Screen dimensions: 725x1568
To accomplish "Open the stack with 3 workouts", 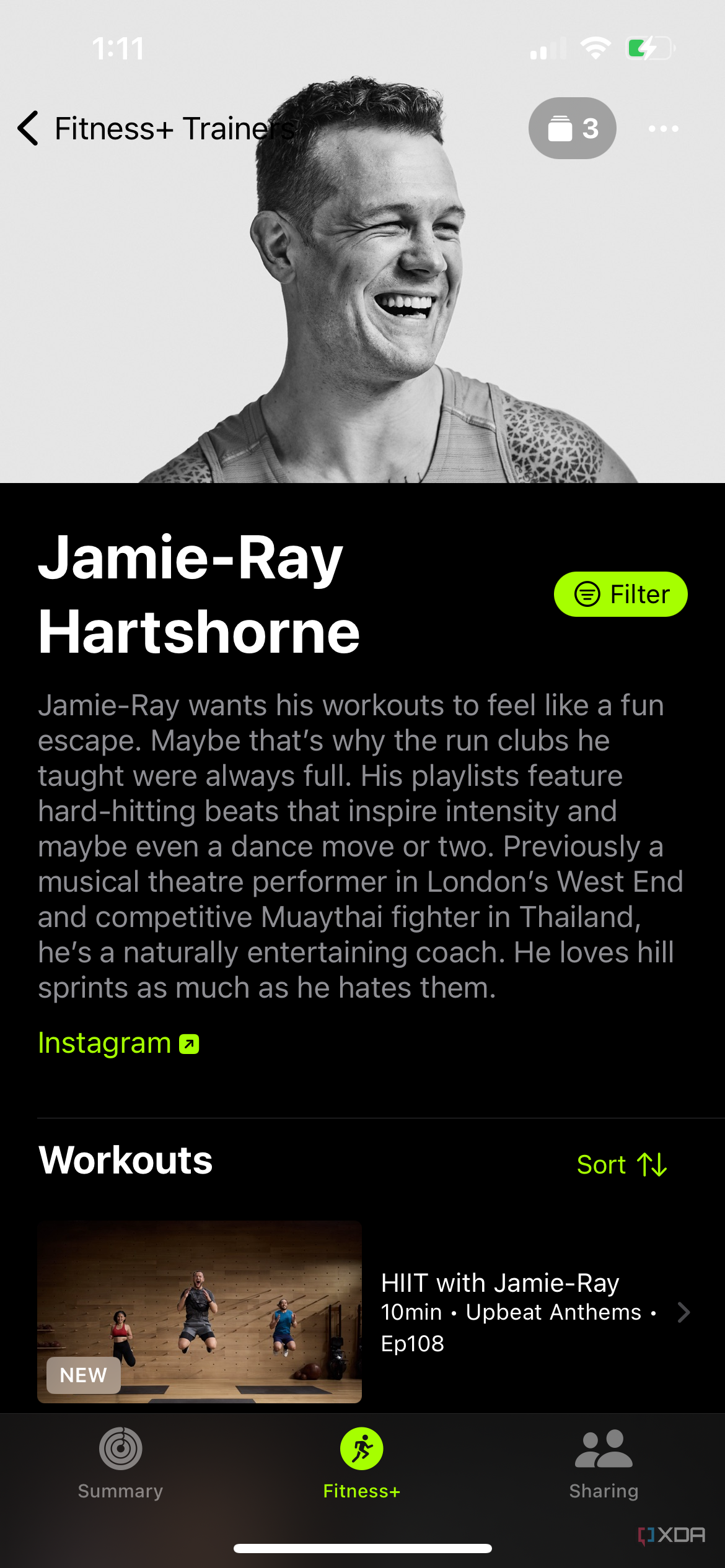I will point(571,128).
